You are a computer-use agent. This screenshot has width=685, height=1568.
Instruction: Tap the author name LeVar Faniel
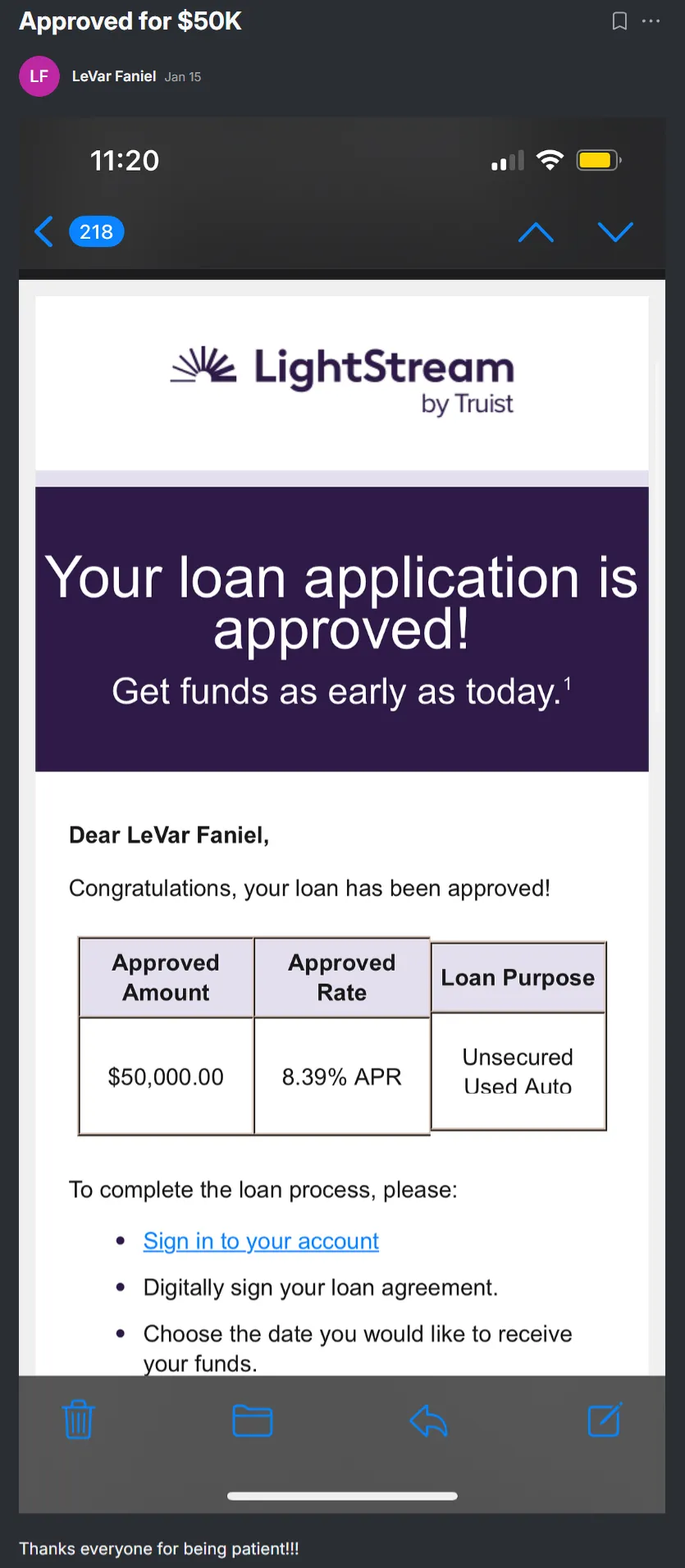(x=114, y=76)
